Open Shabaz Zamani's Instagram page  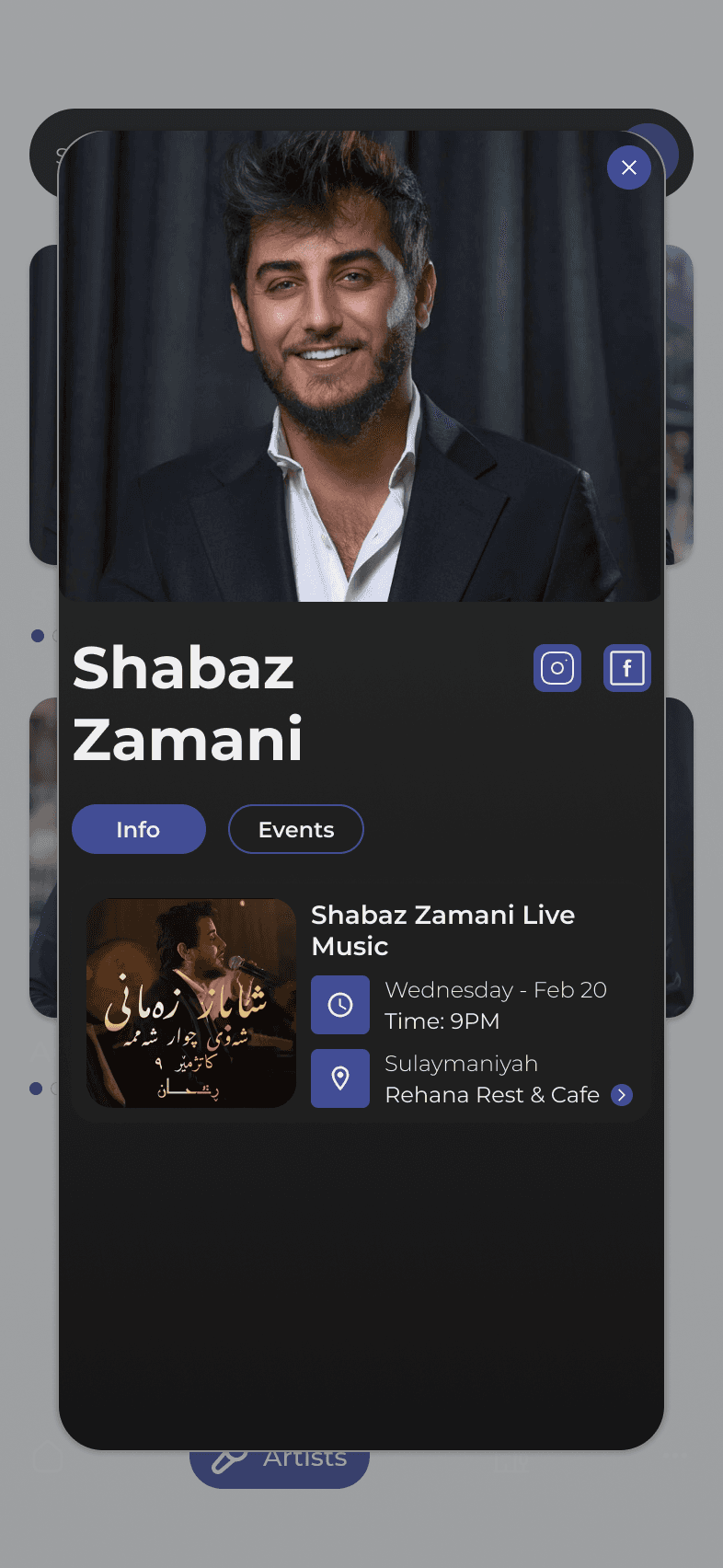point(557,668)
